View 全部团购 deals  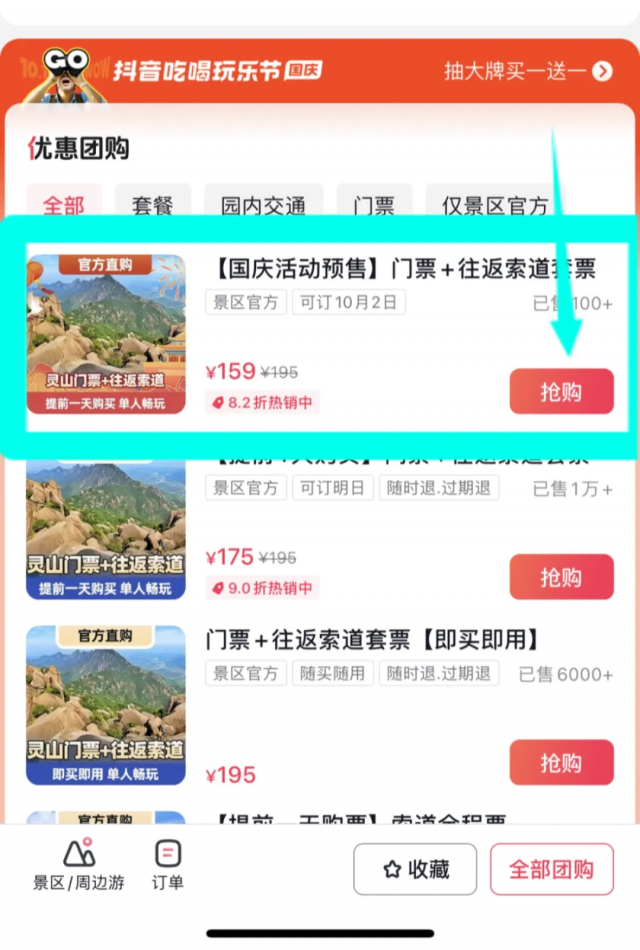(551, 869)
